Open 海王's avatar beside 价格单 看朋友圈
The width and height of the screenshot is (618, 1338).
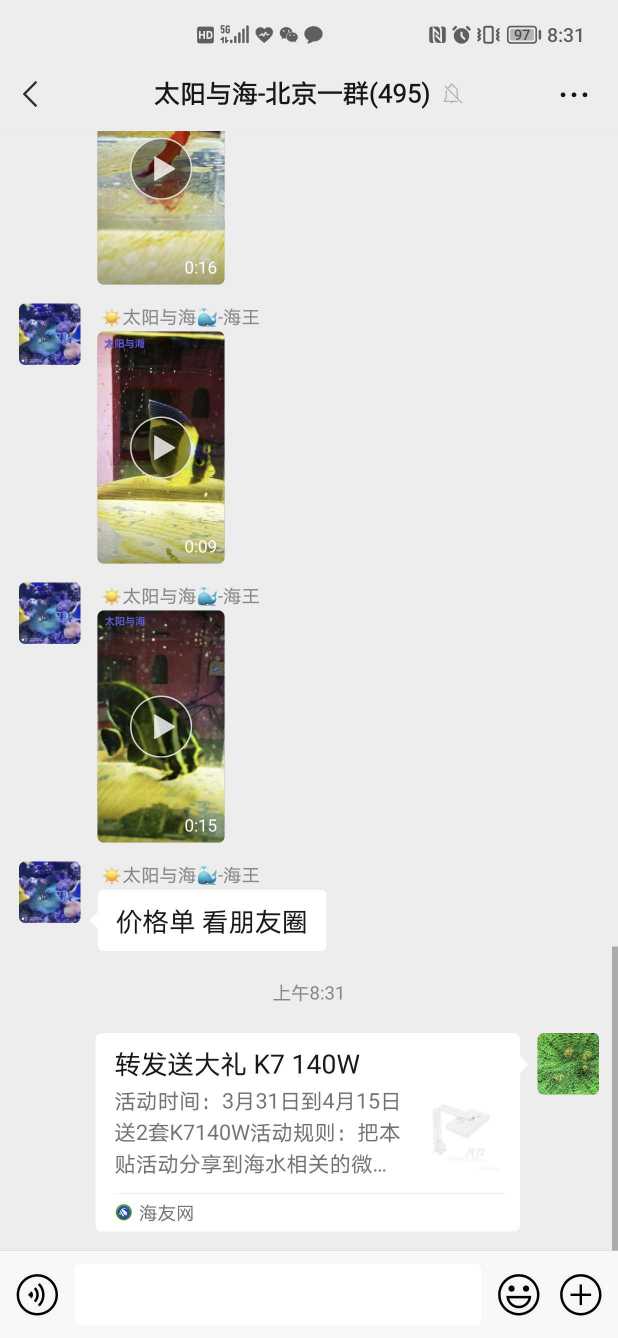tap(50, 892)
